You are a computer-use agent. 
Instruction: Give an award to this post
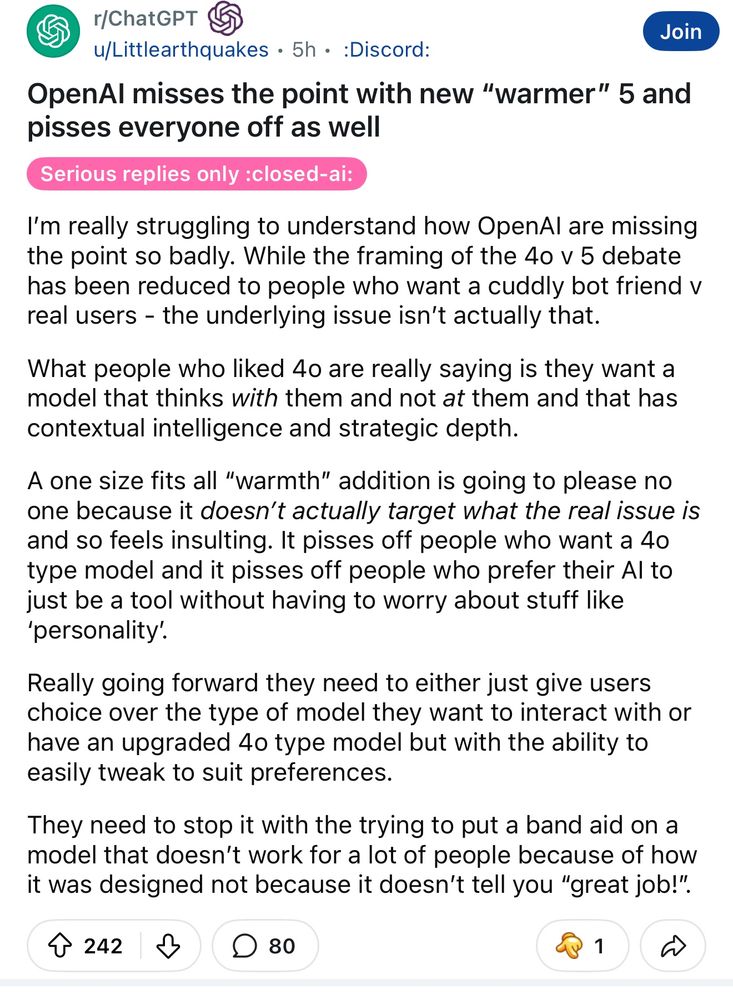tap(581, 945)
